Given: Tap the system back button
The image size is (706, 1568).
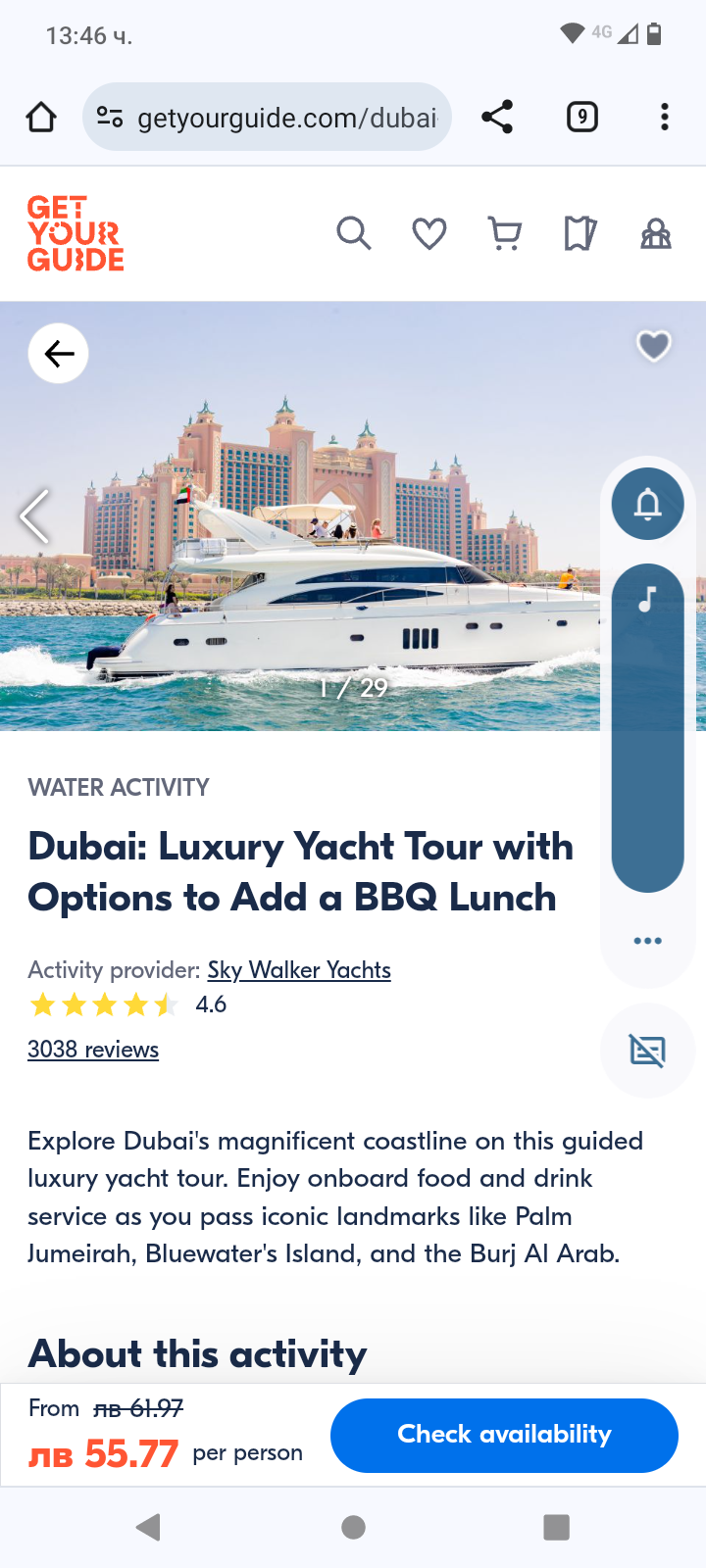Looking at the screenshot, I should click(x=149, y=1527).
